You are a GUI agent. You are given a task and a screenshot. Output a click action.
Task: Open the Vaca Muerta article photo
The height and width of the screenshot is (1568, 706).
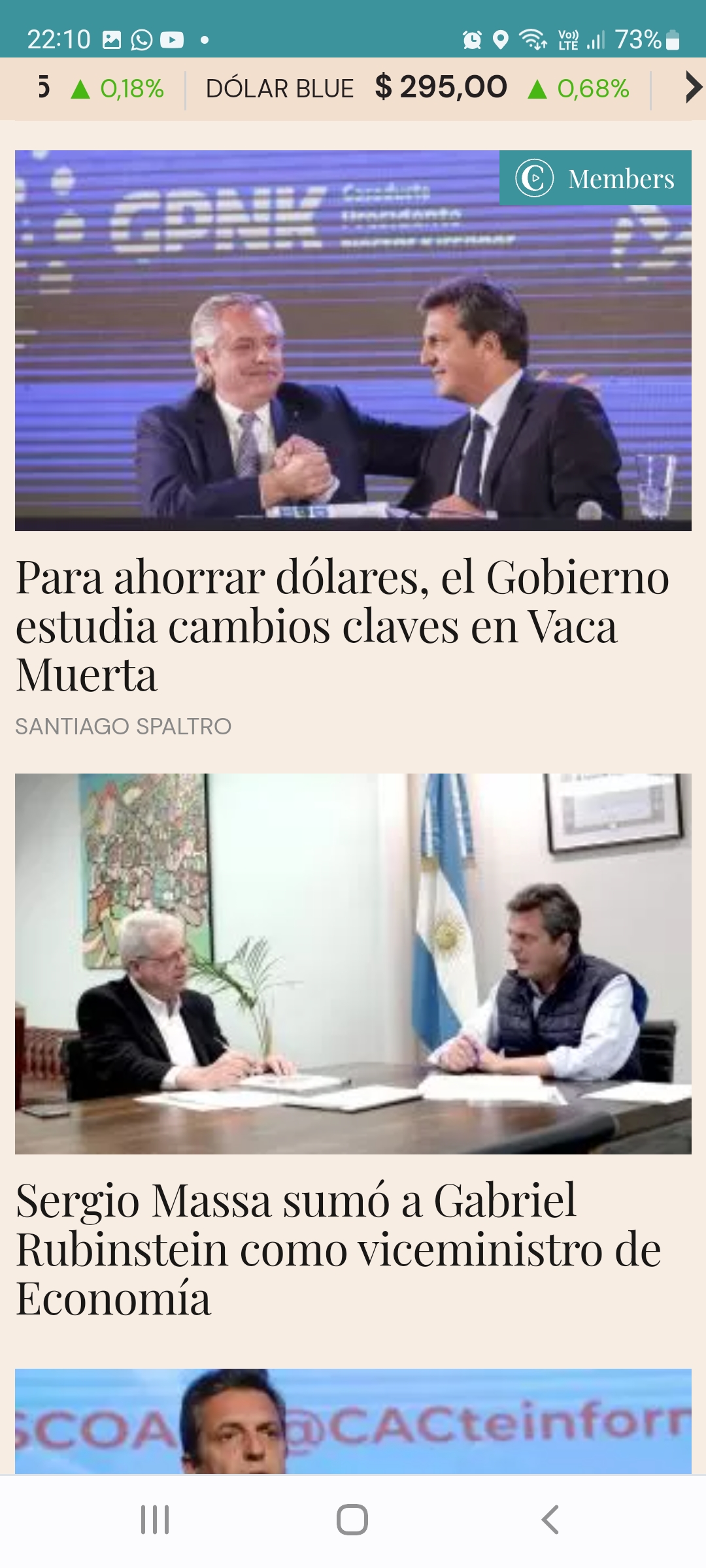(353, 340)
